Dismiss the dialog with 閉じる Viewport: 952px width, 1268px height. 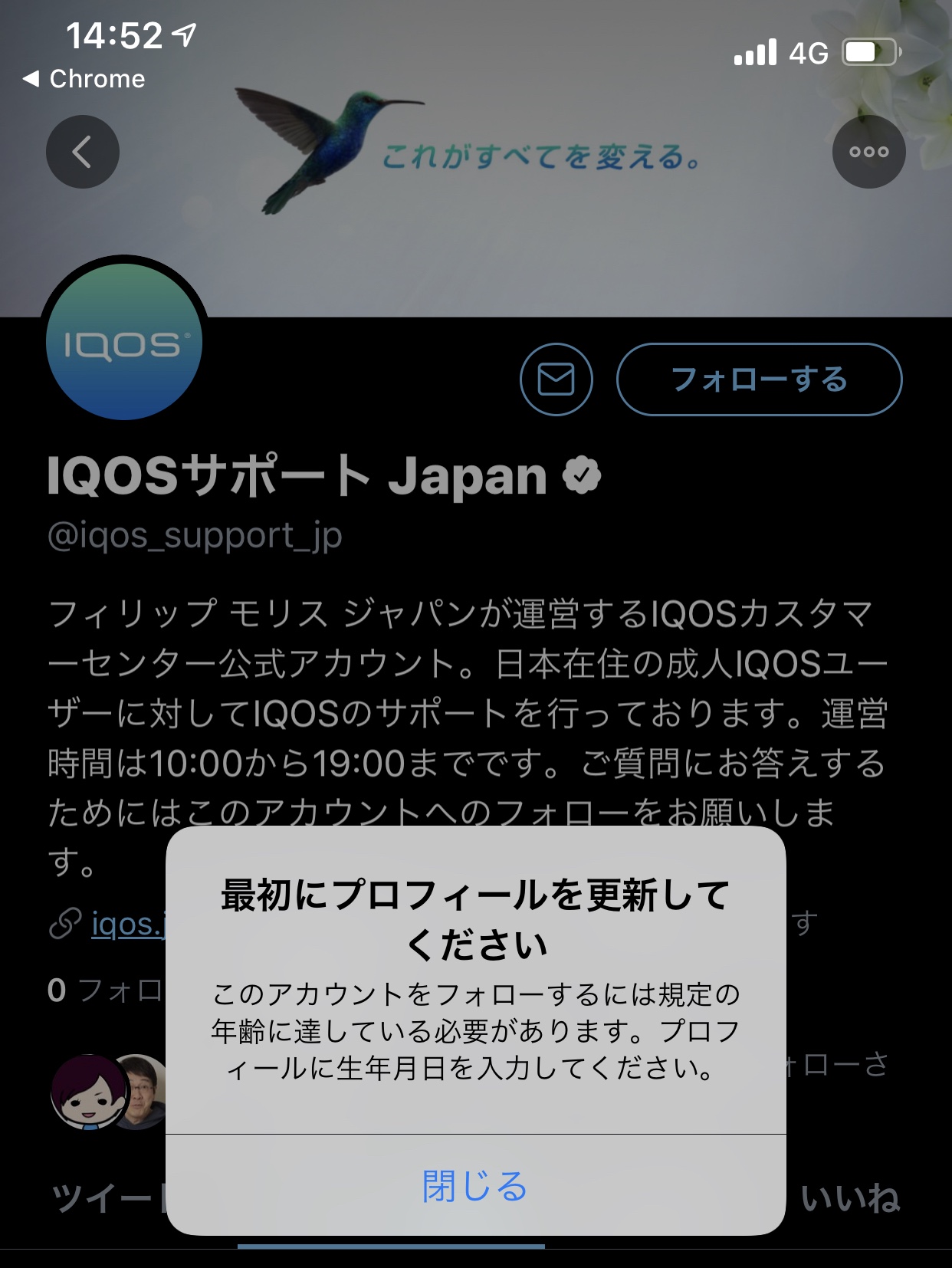pos(475,1185)
